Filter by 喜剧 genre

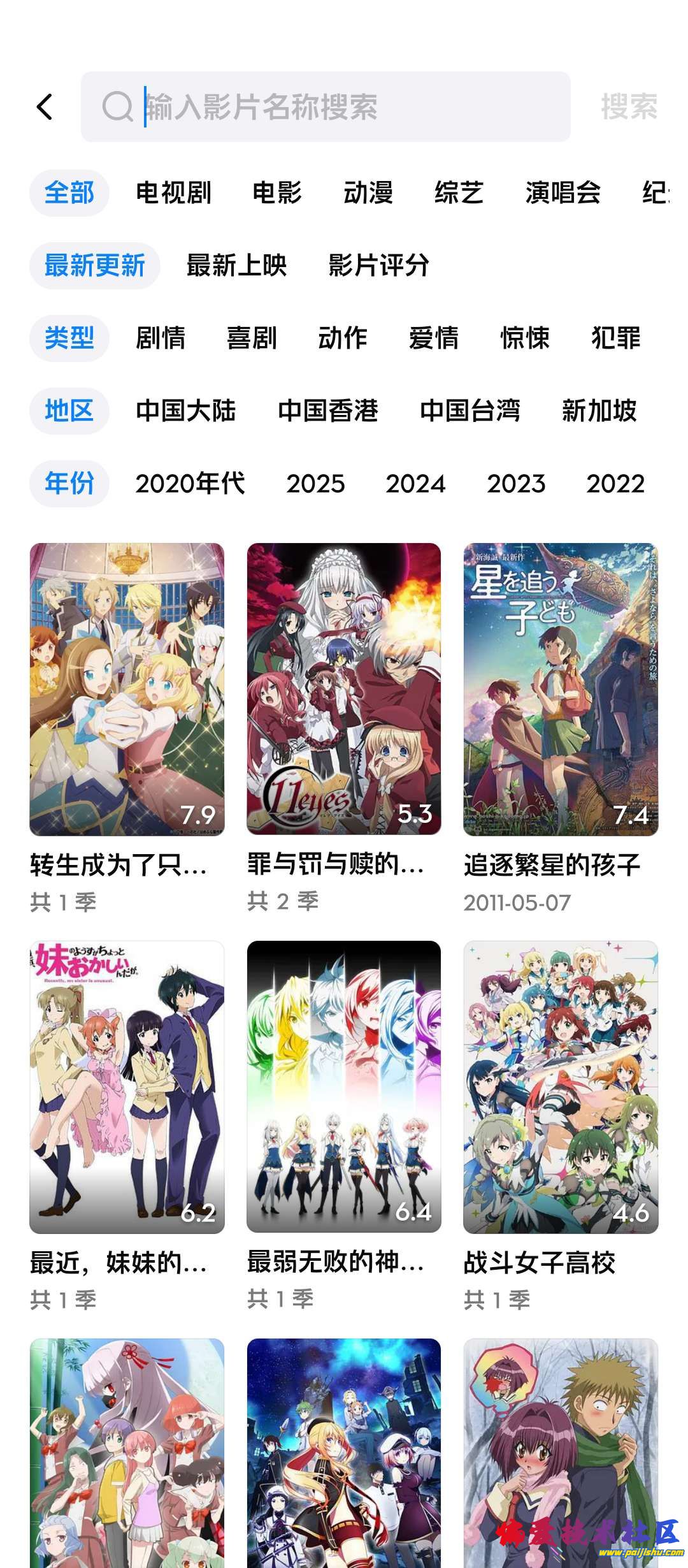point(252,338)
